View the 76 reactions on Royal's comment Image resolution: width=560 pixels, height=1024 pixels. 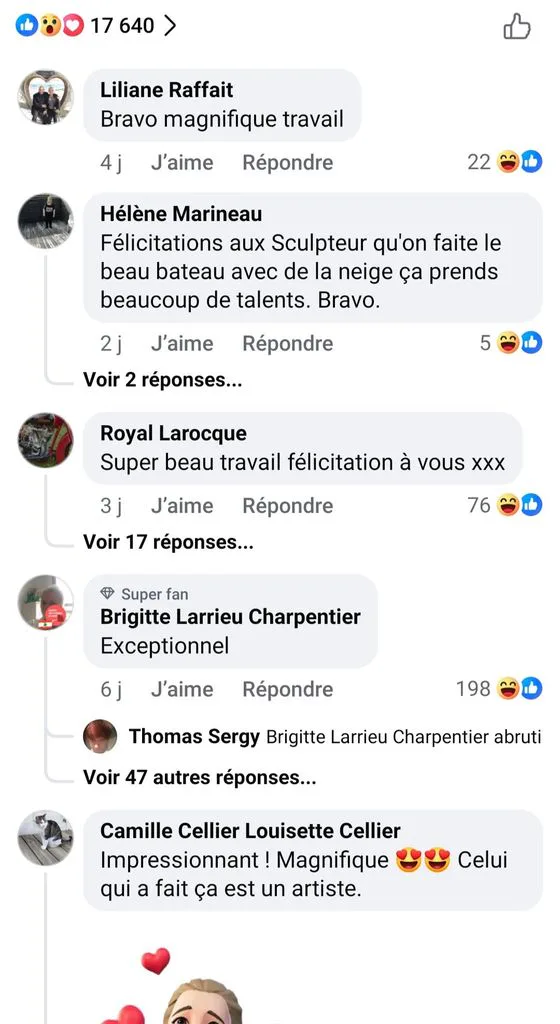(x=505, y=505)
